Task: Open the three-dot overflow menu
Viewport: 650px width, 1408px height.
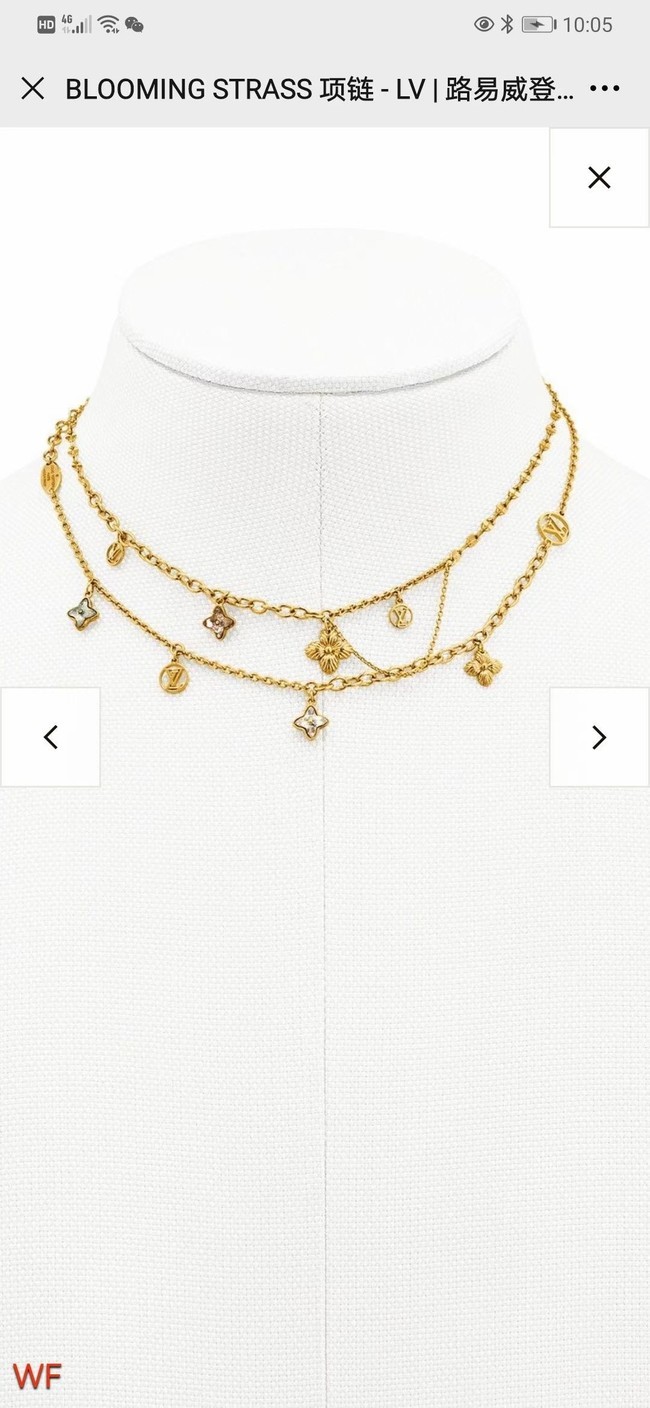Action: click(x=604, y=88)
